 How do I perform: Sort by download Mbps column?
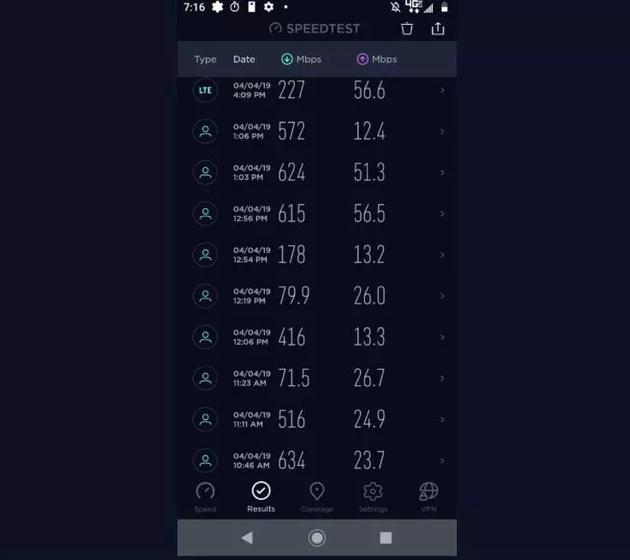(301, 59)
